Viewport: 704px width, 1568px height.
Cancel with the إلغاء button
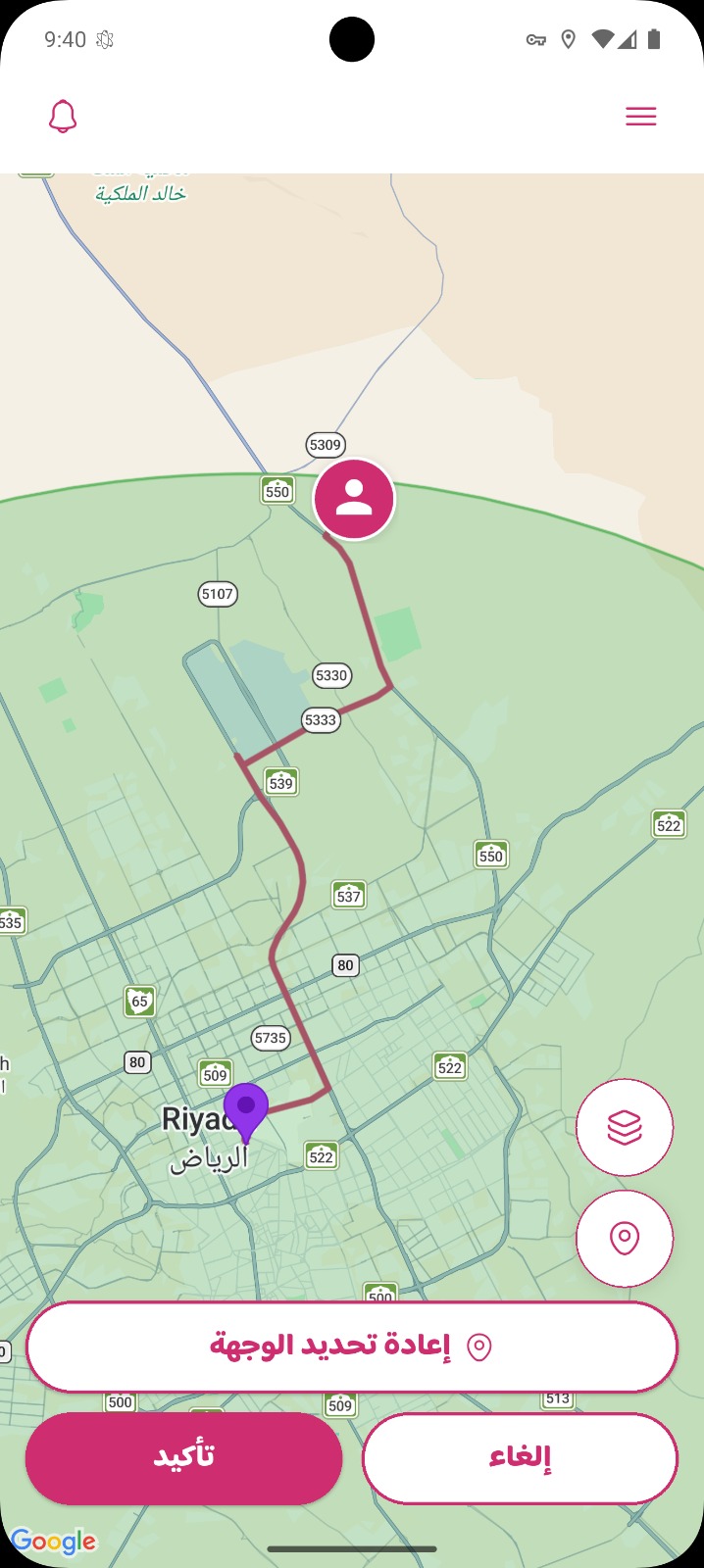click(x=520, y=1457)
